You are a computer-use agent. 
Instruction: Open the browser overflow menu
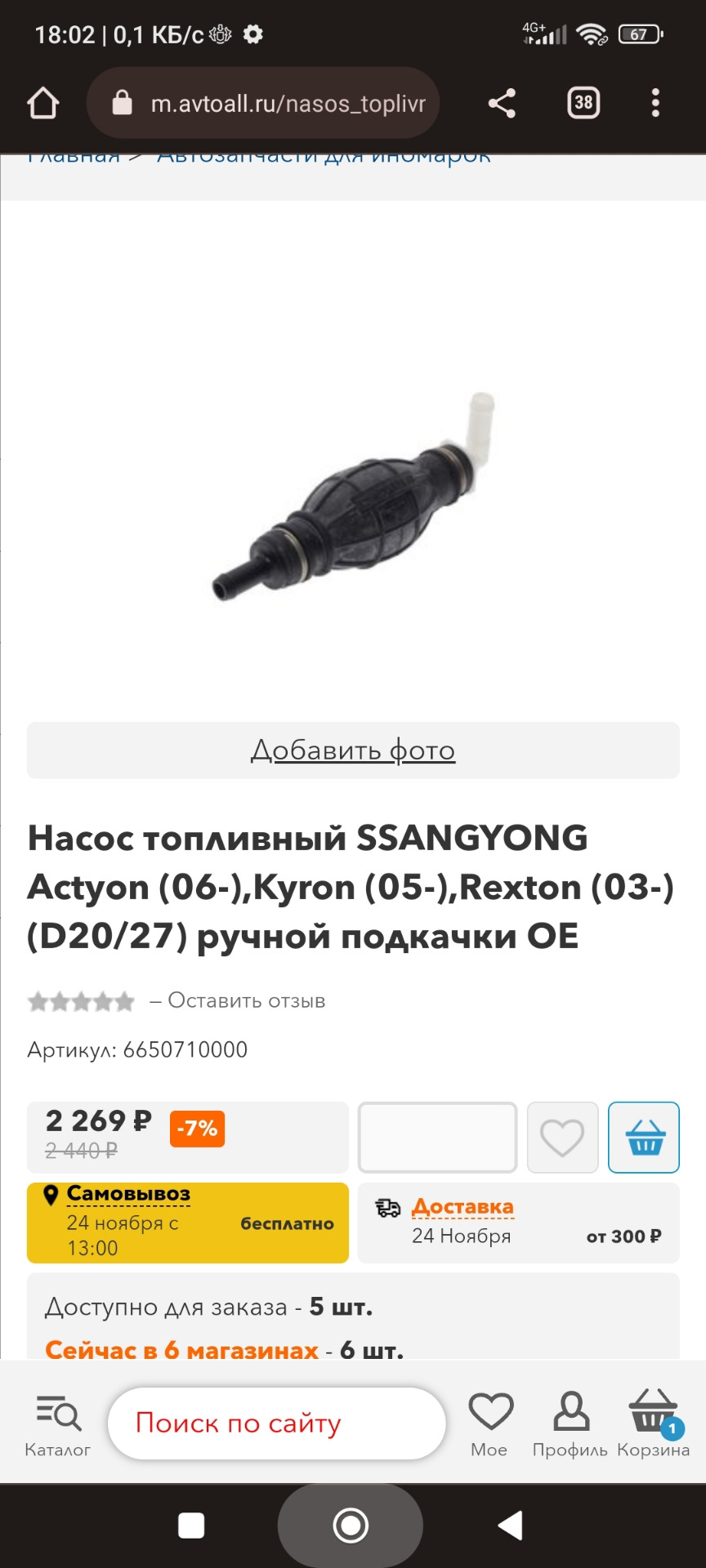[x=655, y=104]
